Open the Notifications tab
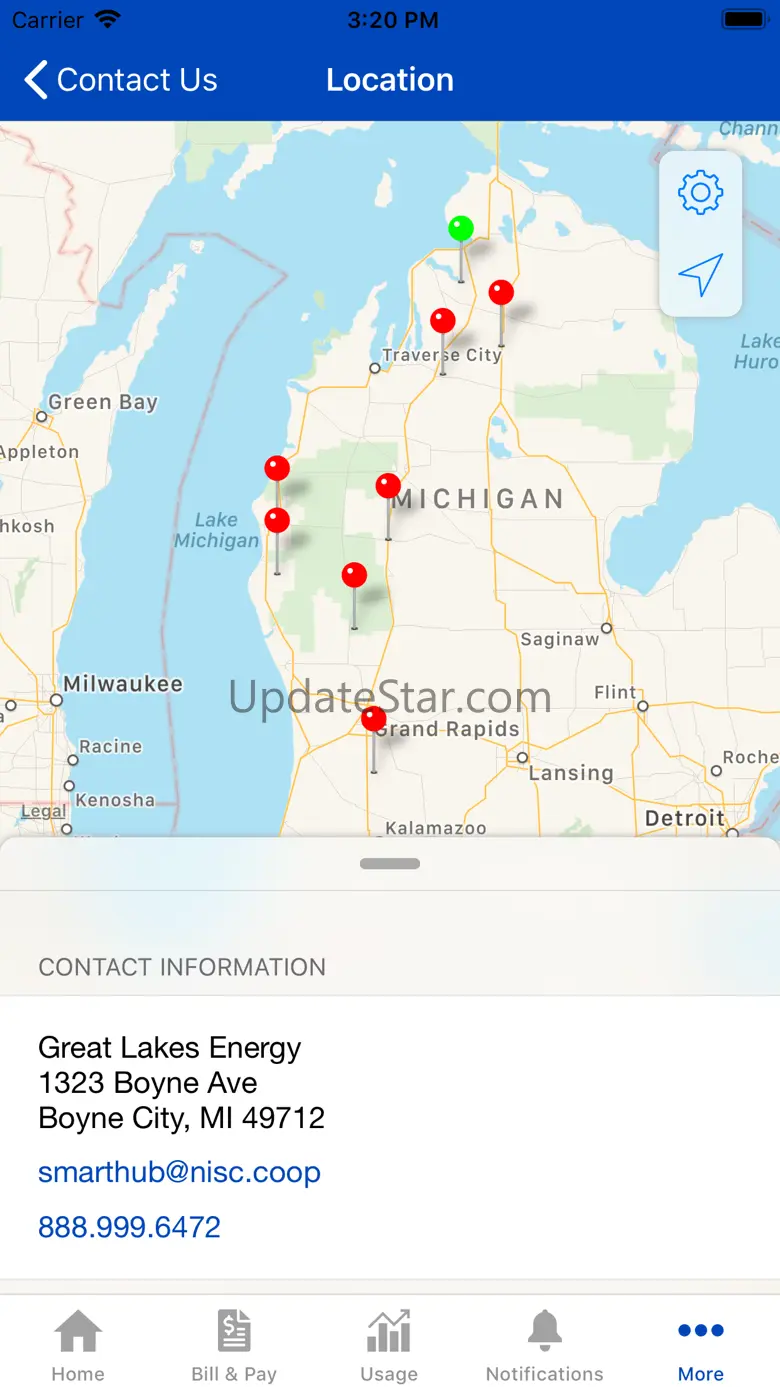 coord(545,1346)
